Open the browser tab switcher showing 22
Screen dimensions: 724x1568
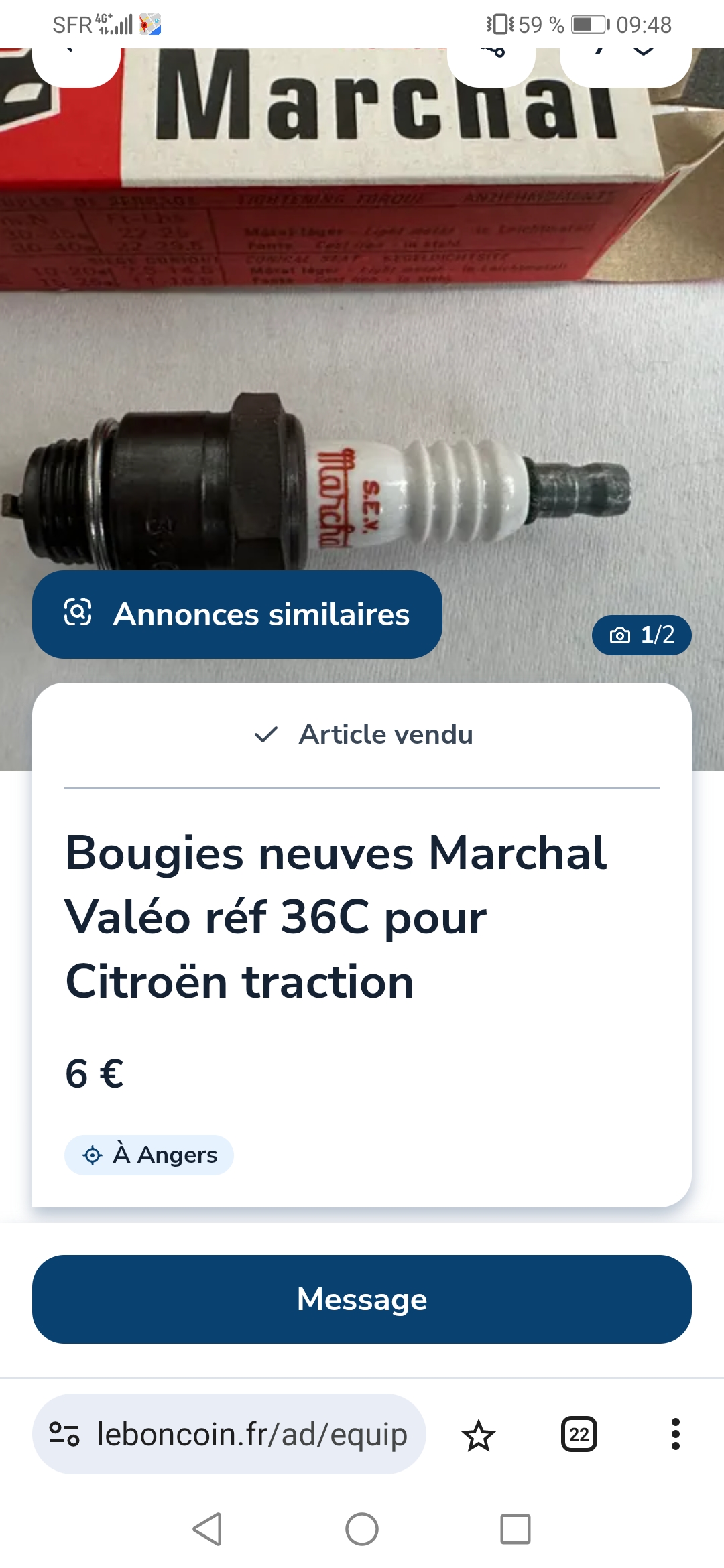pyautogui.click(x=579, y=1435)
